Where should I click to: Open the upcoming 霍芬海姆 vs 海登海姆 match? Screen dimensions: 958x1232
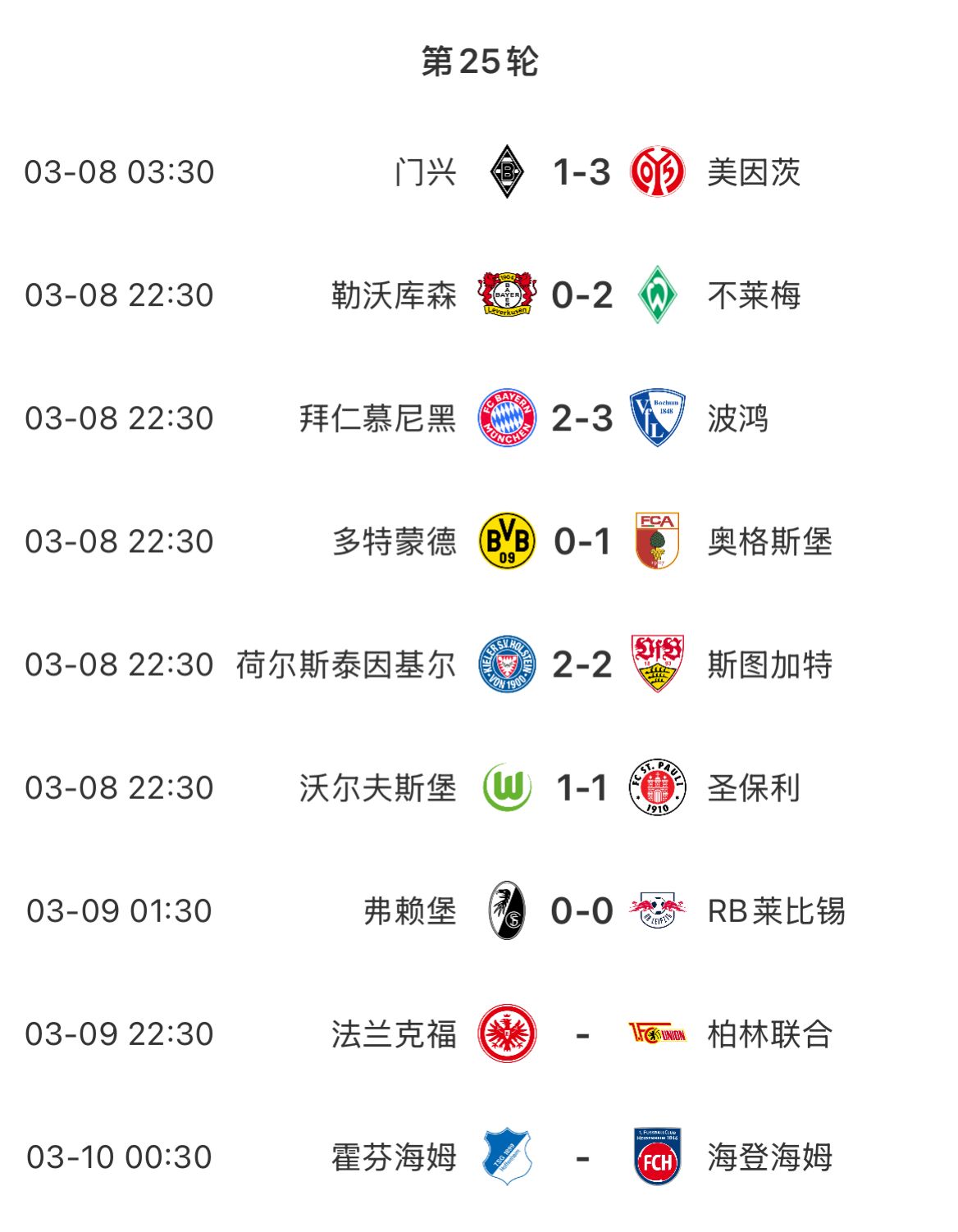coord(581,1157)
